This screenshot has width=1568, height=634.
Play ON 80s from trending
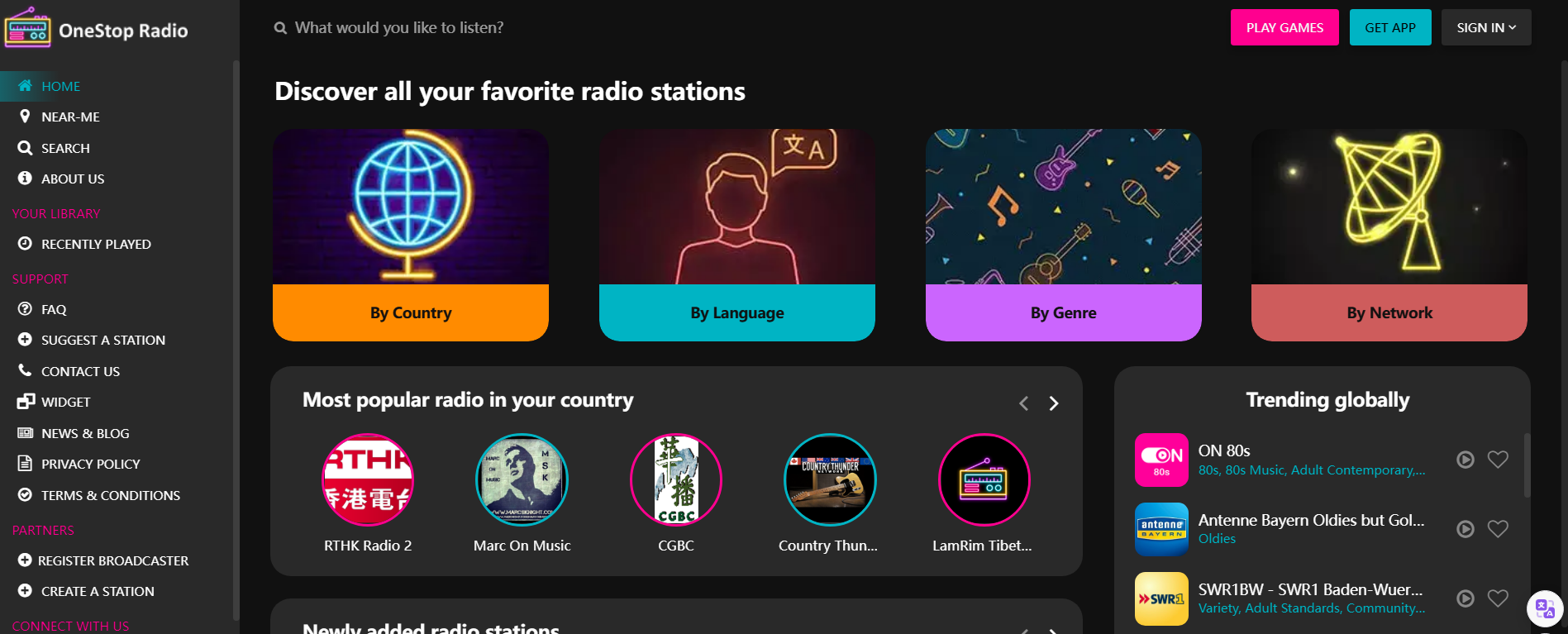tap(1465, 460)
